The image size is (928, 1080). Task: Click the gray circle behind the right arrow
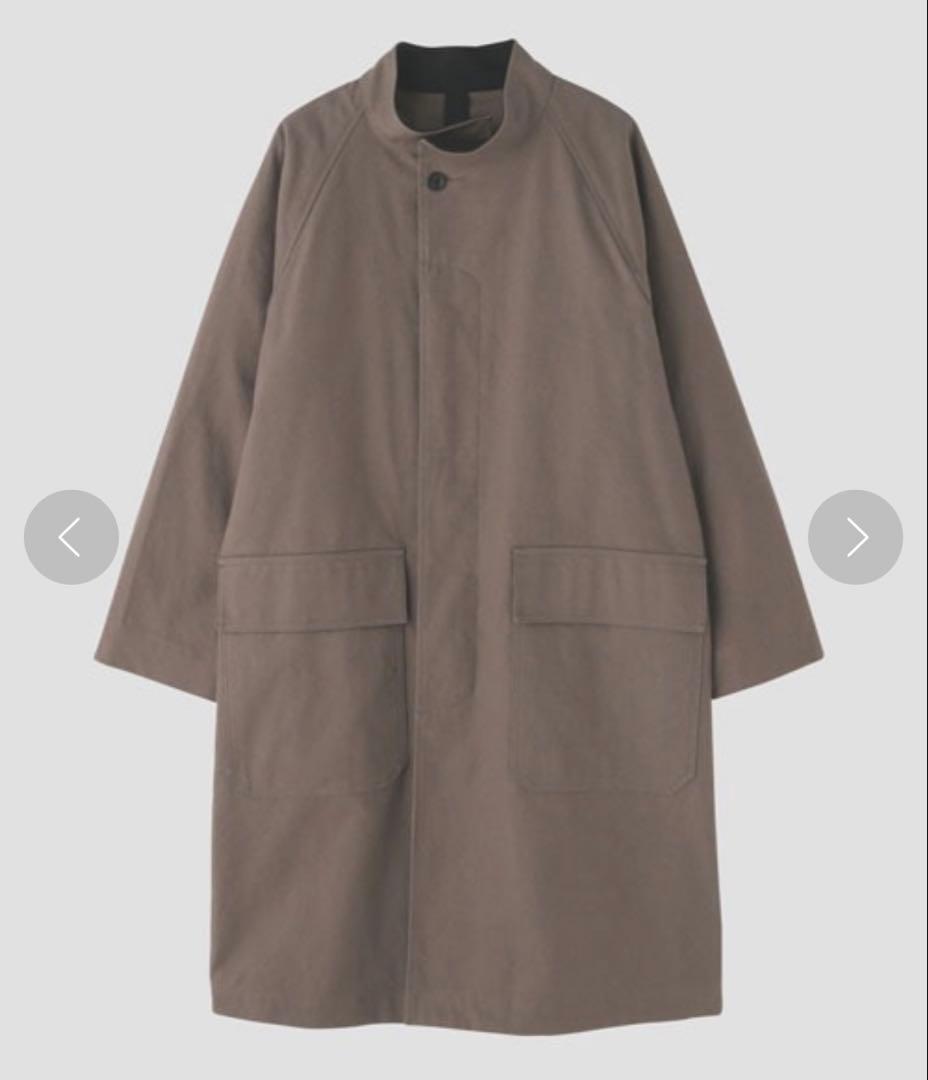[x=855, y=538]
